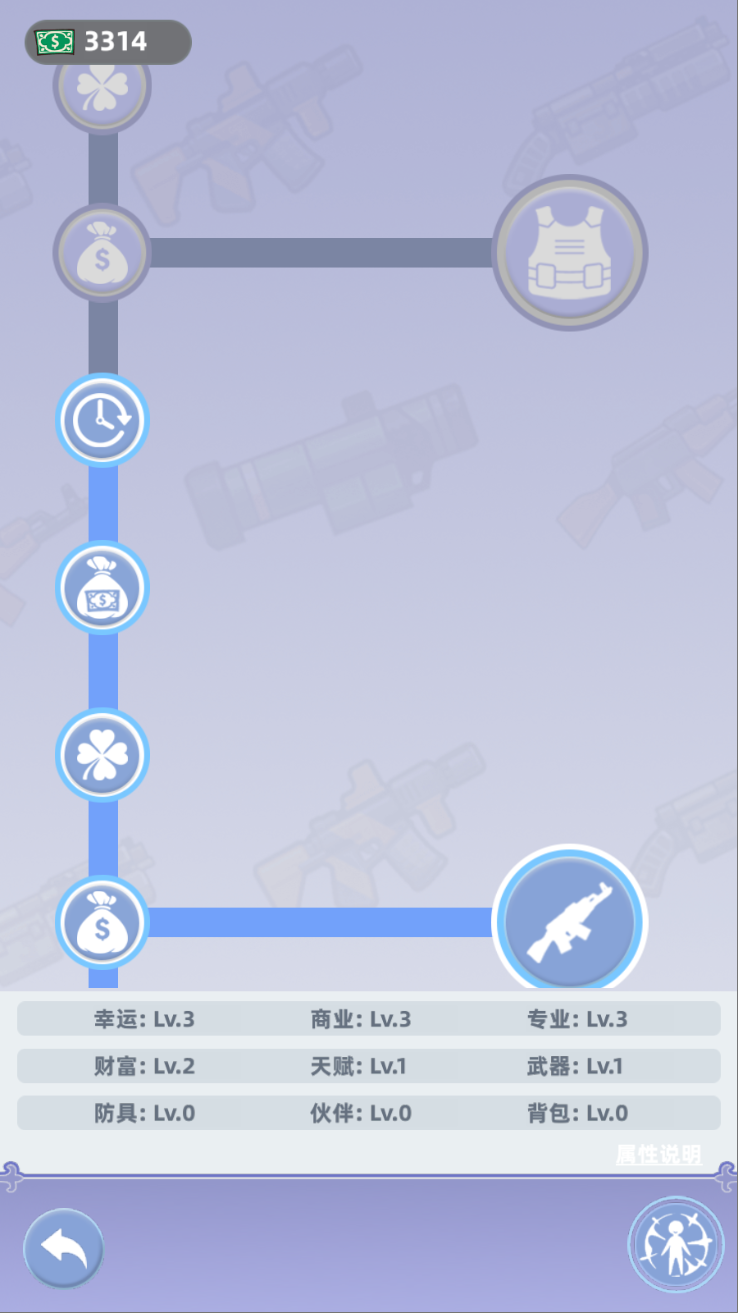Select the body armor skill node
The image size is (738, 1313).
[569, 253]
